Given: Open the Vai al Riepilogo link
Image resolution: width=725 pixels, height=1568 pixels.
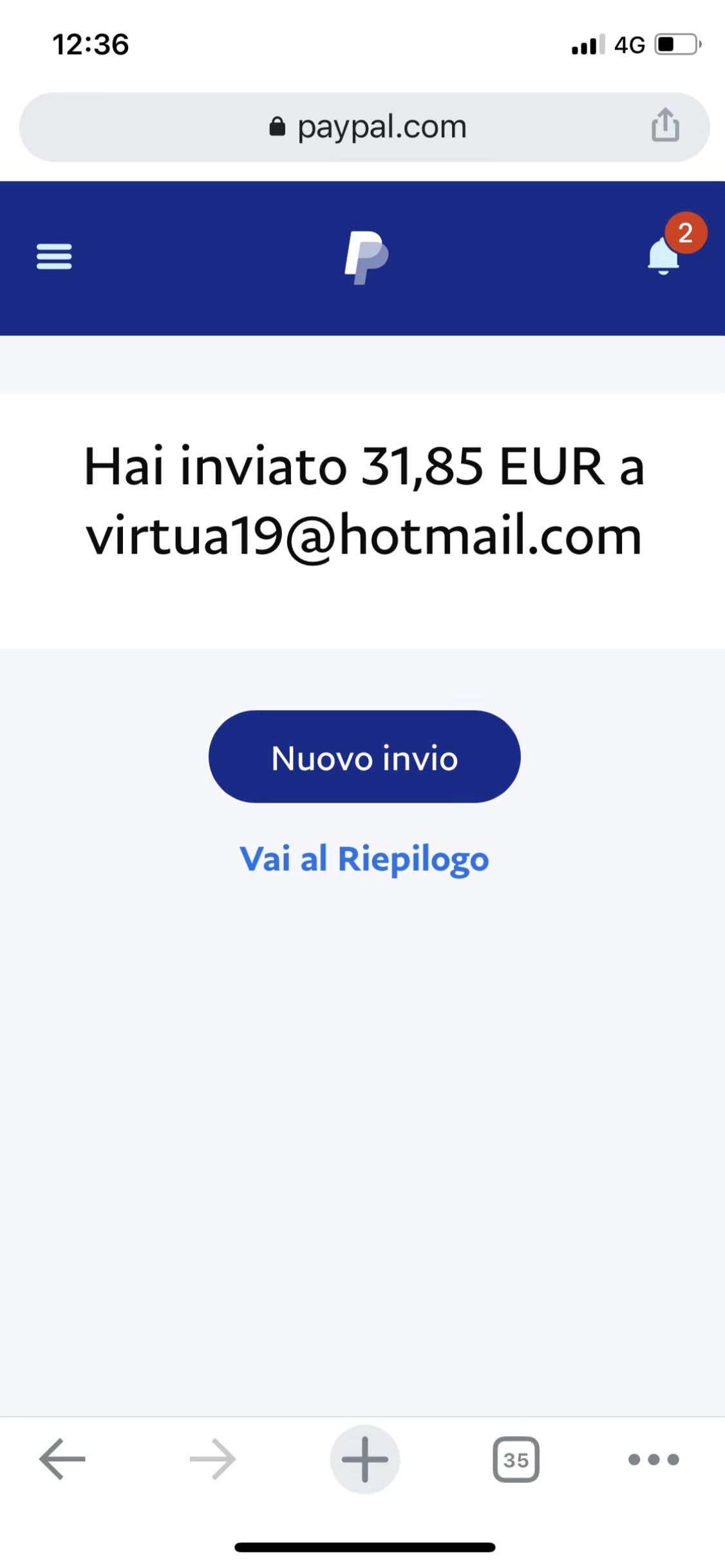Looking at the screenshot, I should click(x=364, y=859).
